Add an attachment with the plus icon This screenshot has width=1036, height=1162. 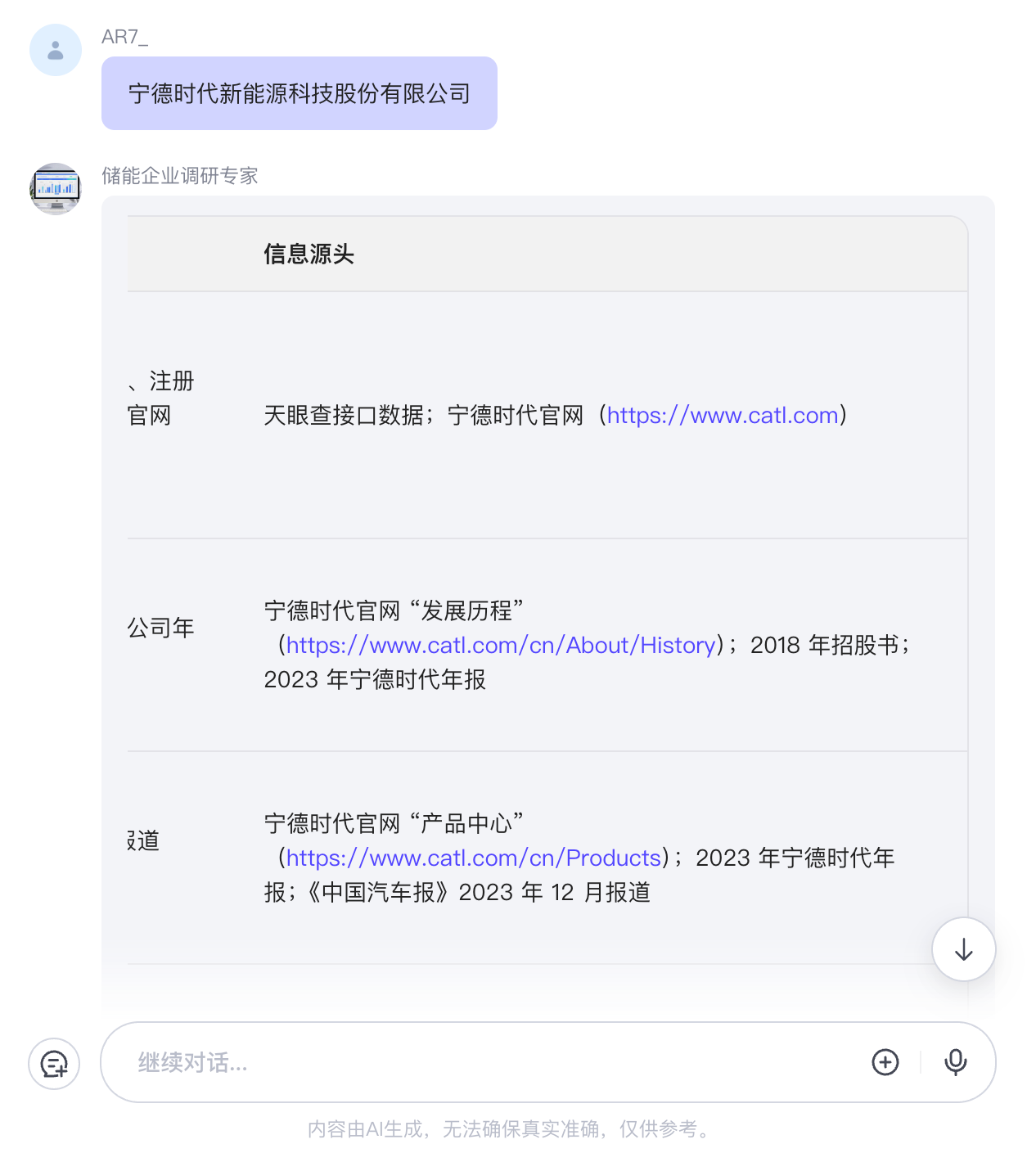coord(885,1062)
